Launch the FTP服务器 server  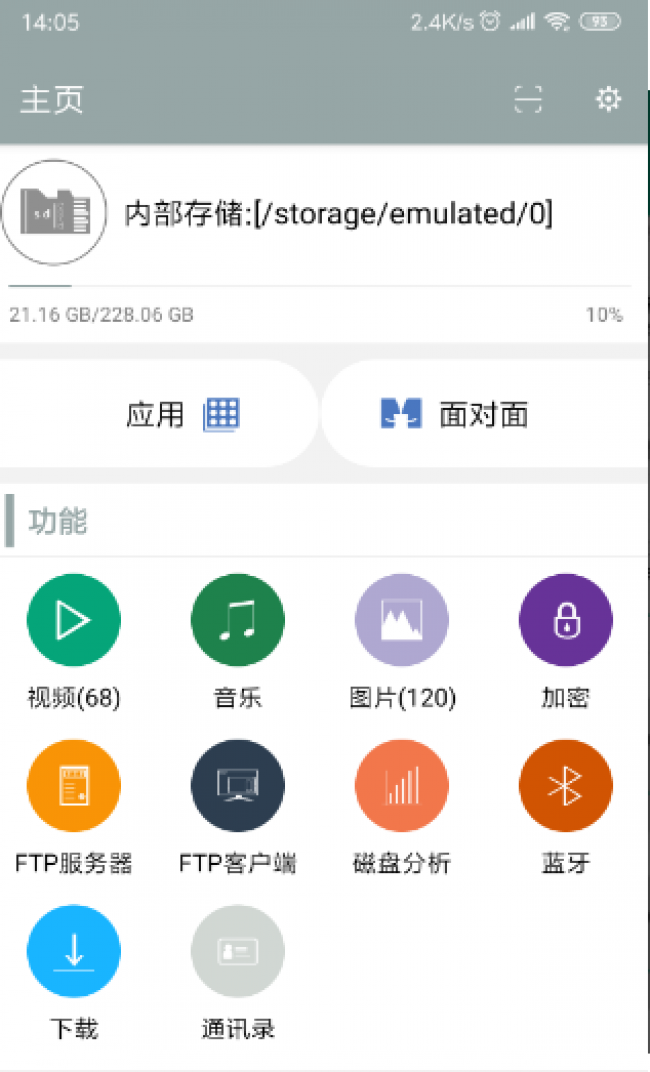pos(74,808)
